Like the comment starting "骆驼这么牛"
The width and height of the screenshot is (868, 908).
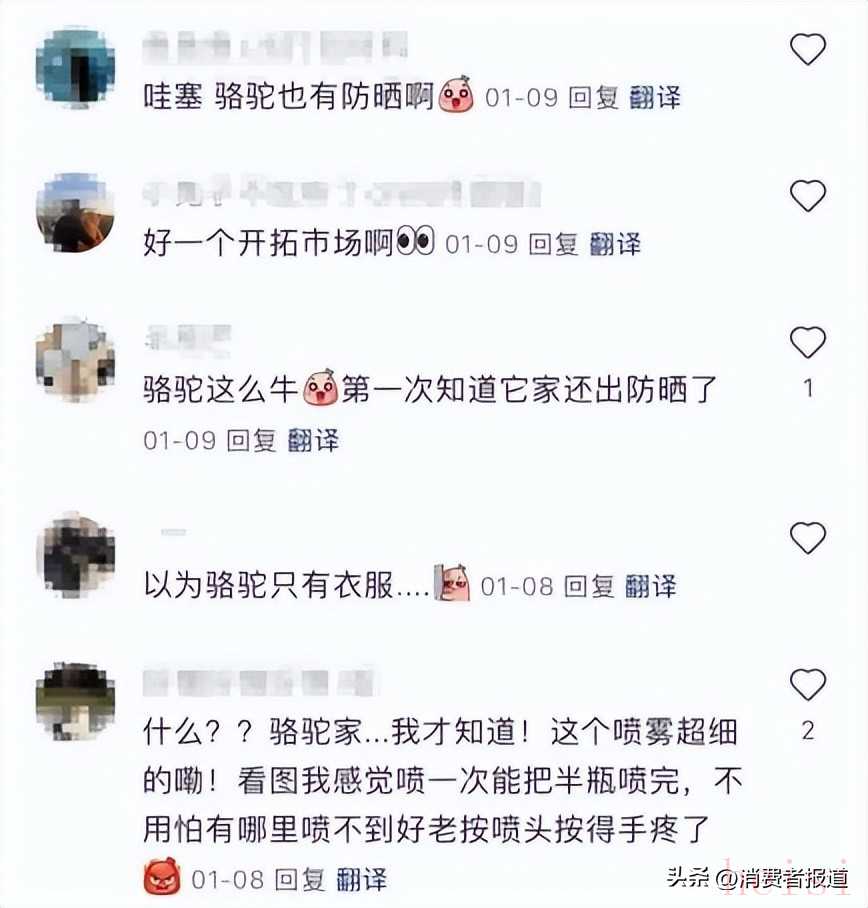coord(808,343)
